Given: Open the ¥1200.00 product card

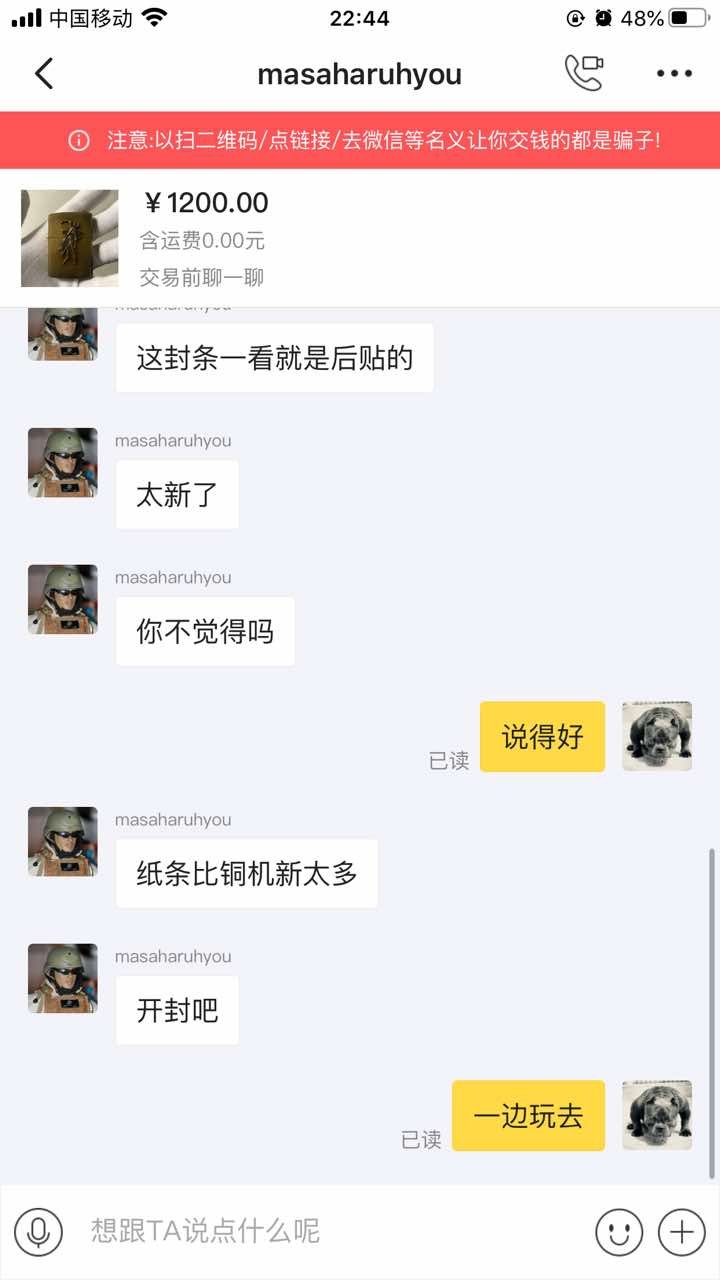Looking at the screenshot, I should click(360, 238).
